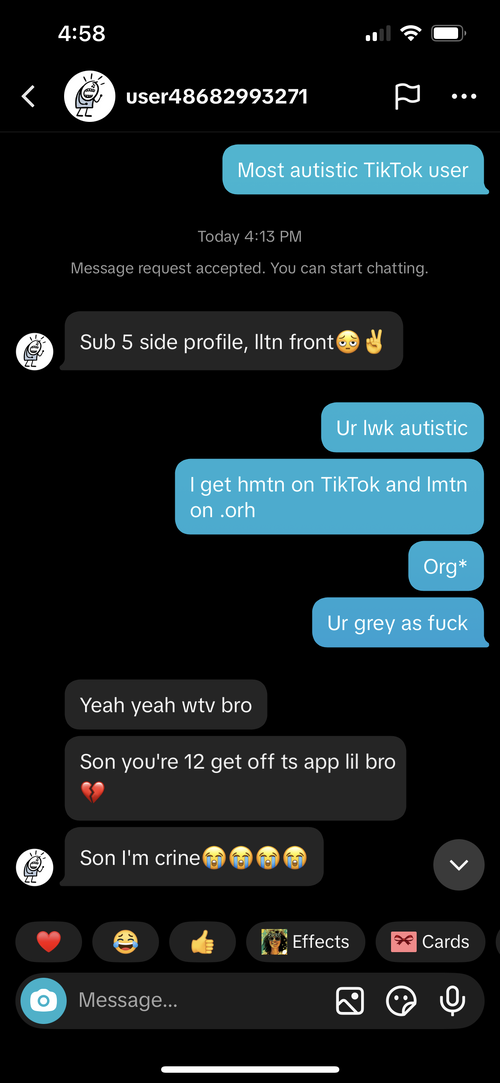500x1083 pixels.
Task: Attach a photo from the gallery icon
Action: click(349, 1000)
